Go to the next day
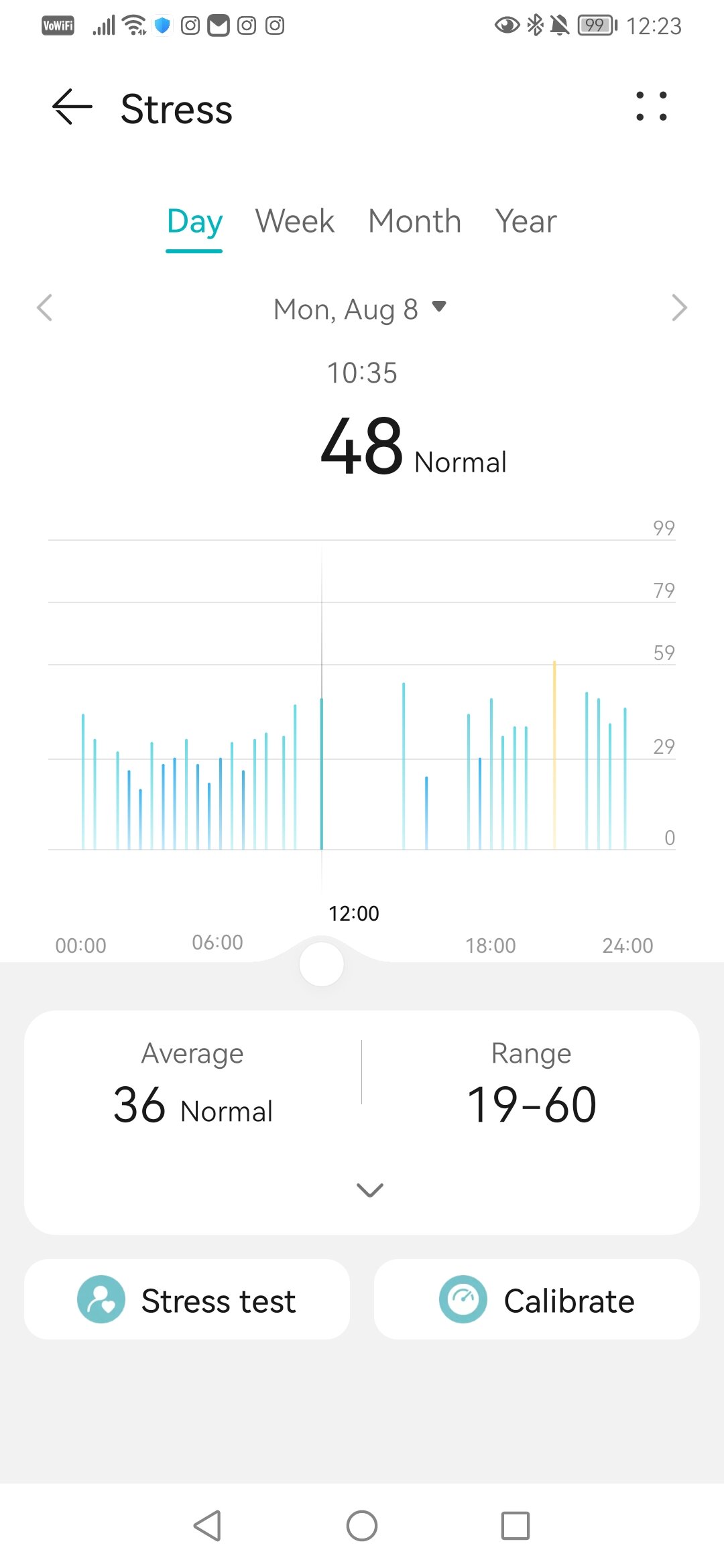Viewport: 724px width, 1568px height. (x=679, y=308)
